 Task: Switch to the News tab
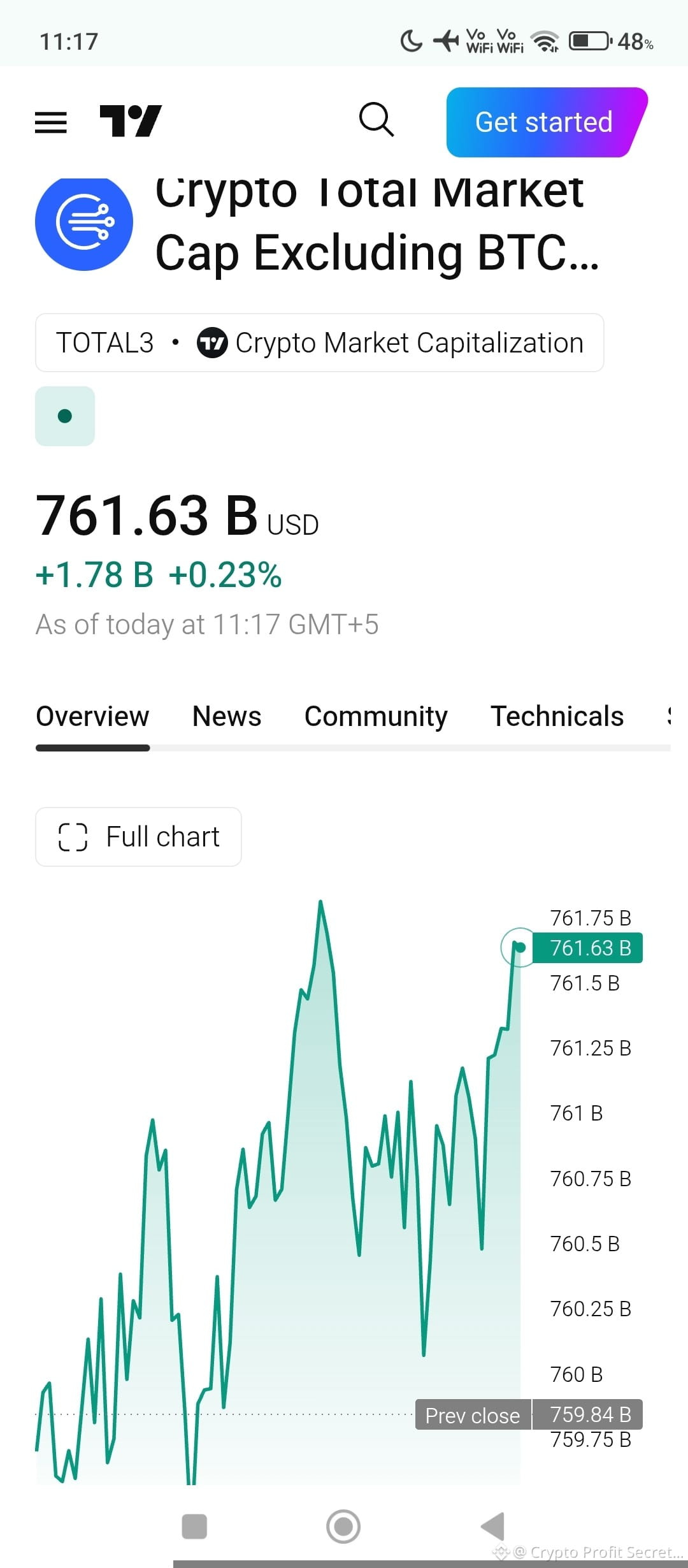[x=227, y=716]
